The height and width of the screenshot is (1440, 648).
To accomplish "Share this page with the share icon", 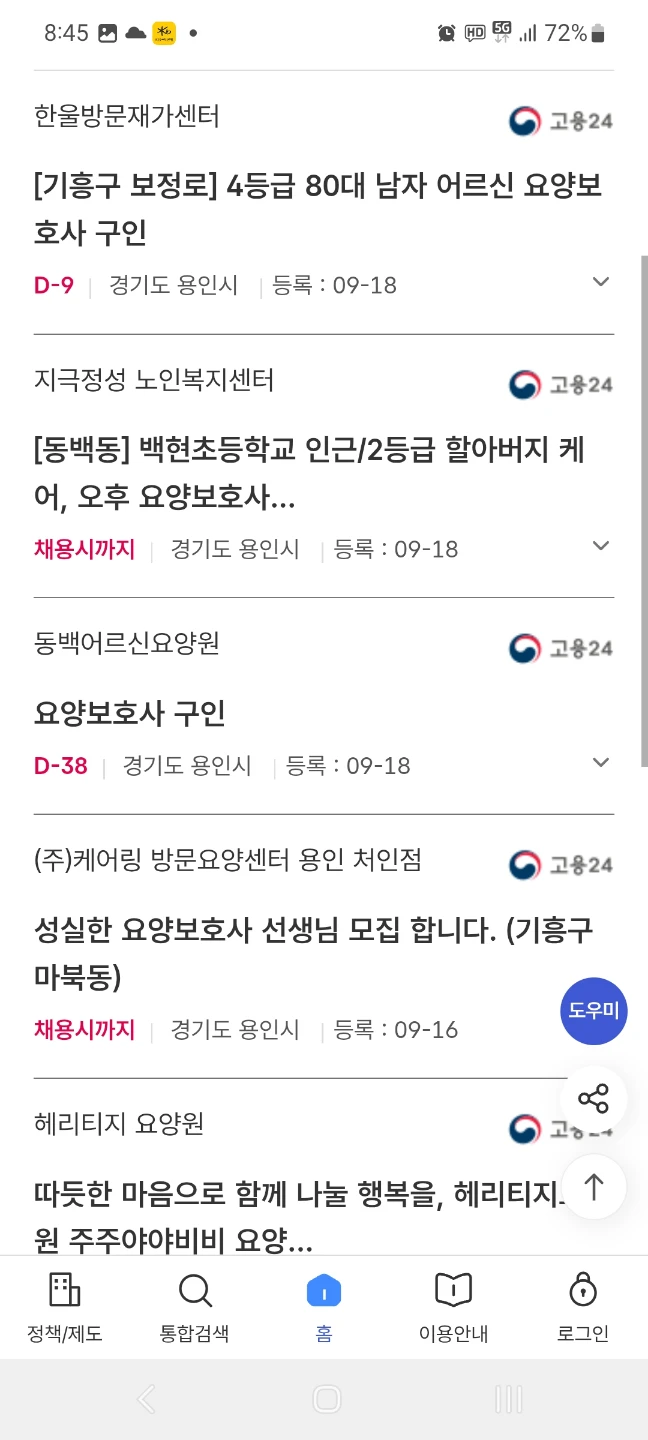I will (594, 1100).
